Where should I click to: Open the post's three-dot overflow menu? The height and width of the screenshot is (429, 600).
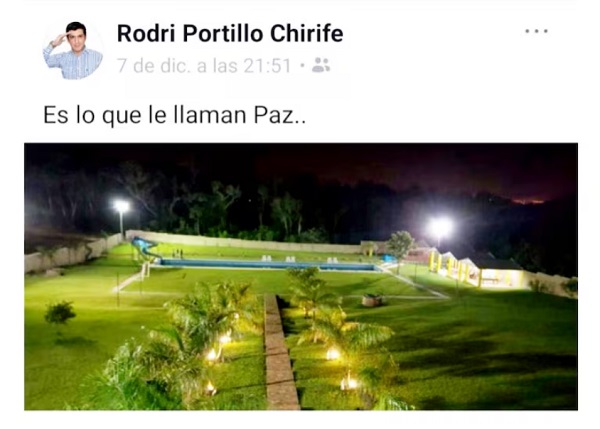click(536, 32)
